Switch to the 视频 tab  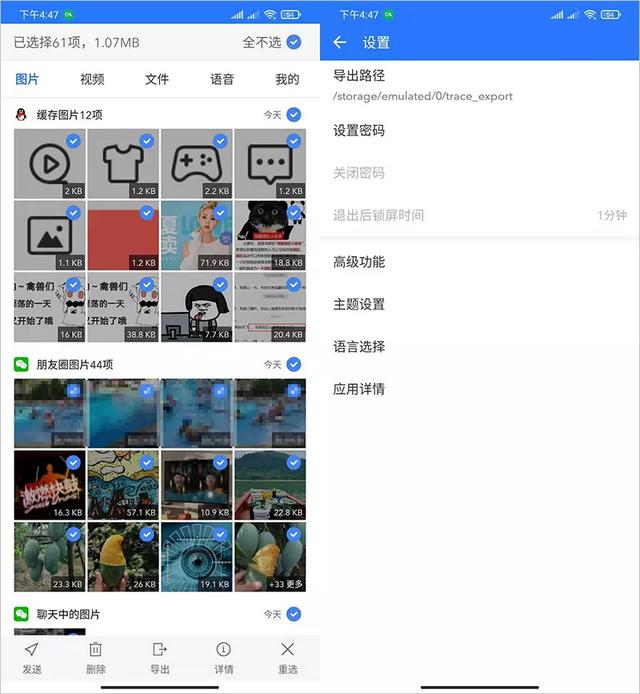click(92, 79)
